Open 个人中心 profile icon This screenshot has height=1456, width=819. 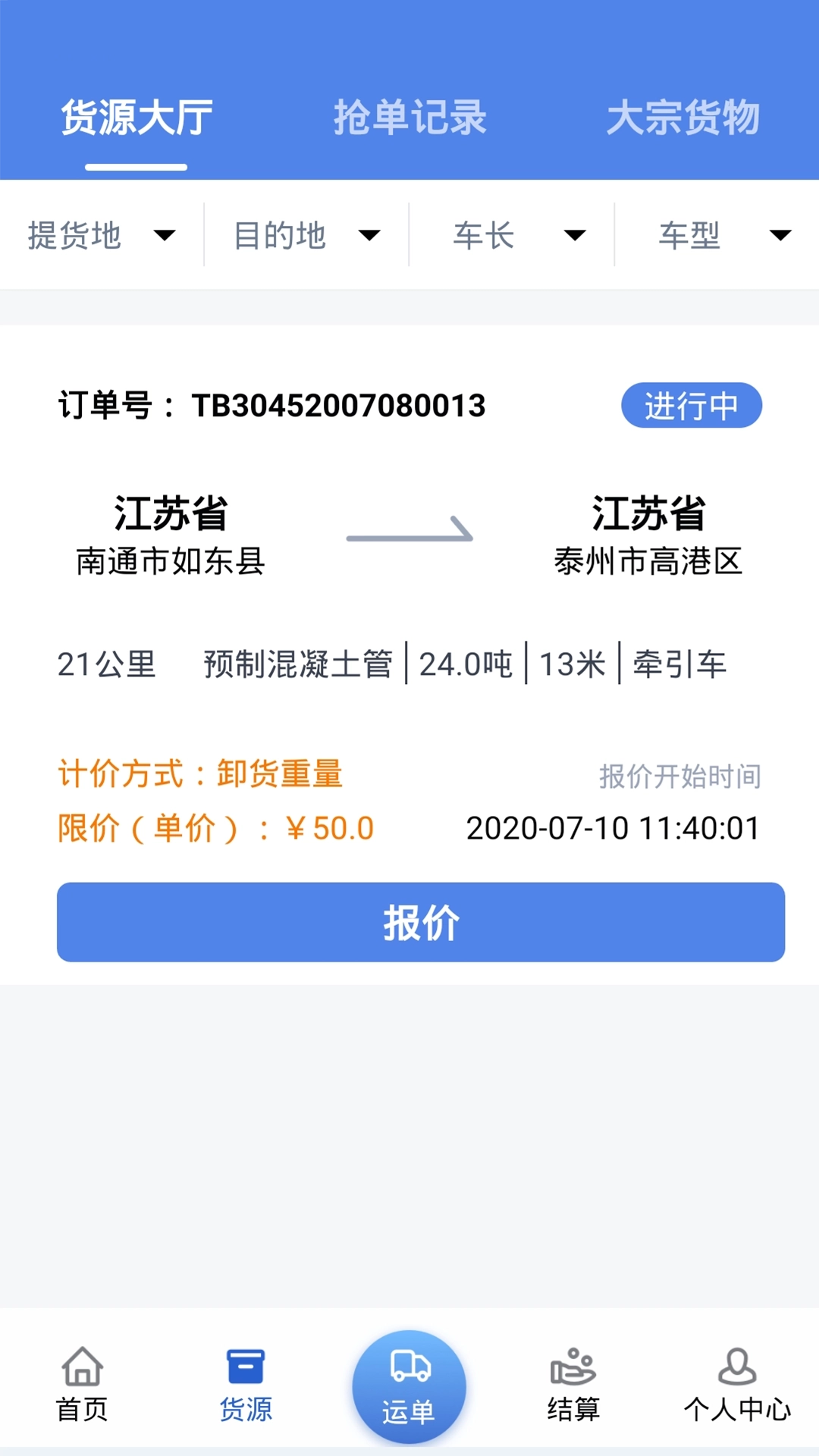(x=736, y=1385)
